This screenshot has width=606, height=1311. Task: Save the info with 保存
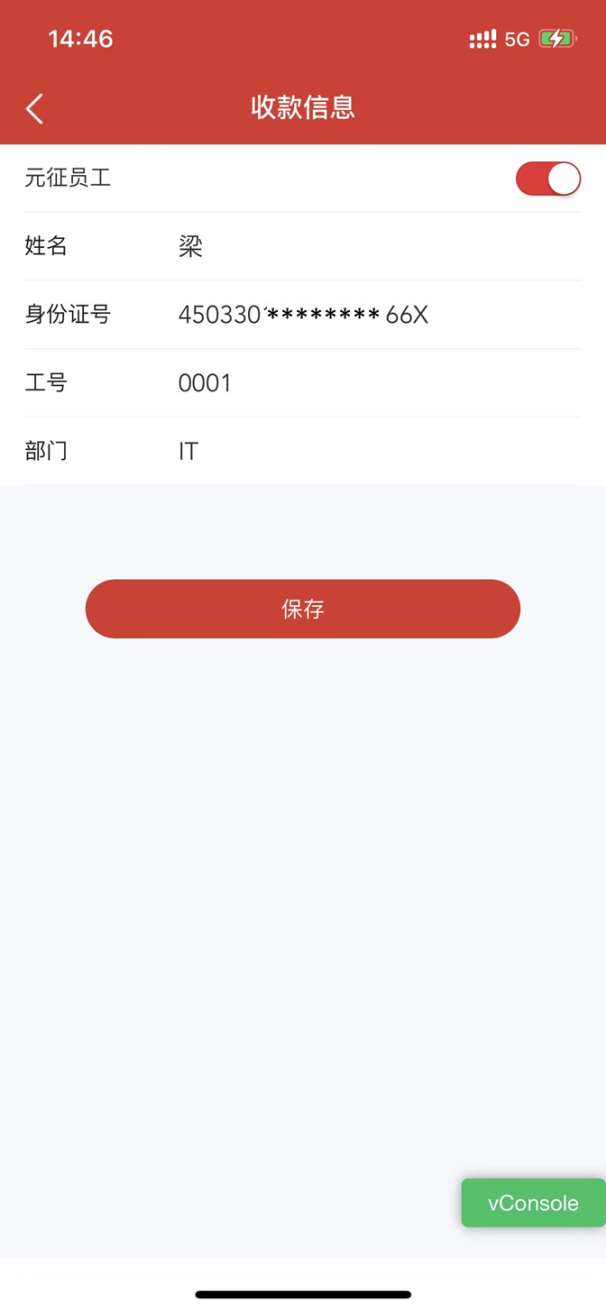(303, 609)
